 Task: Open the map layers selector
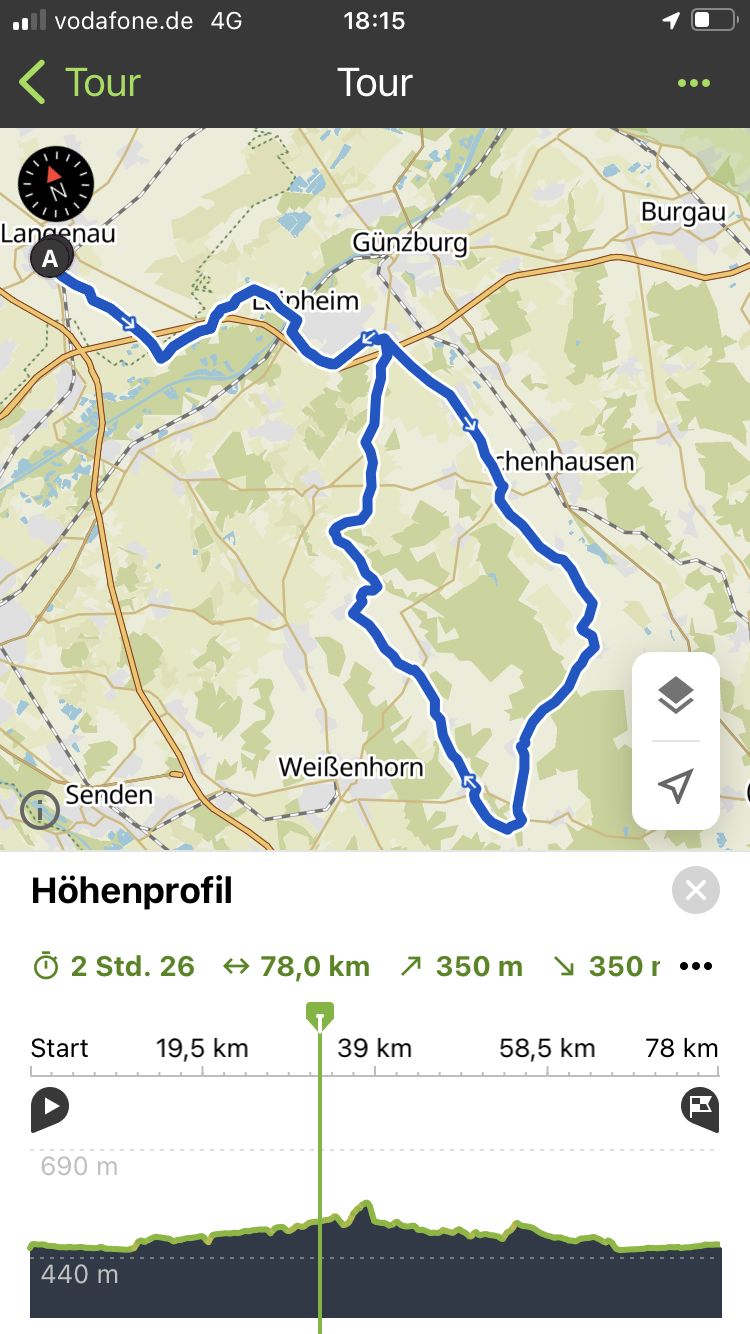(x=676, y=695)
